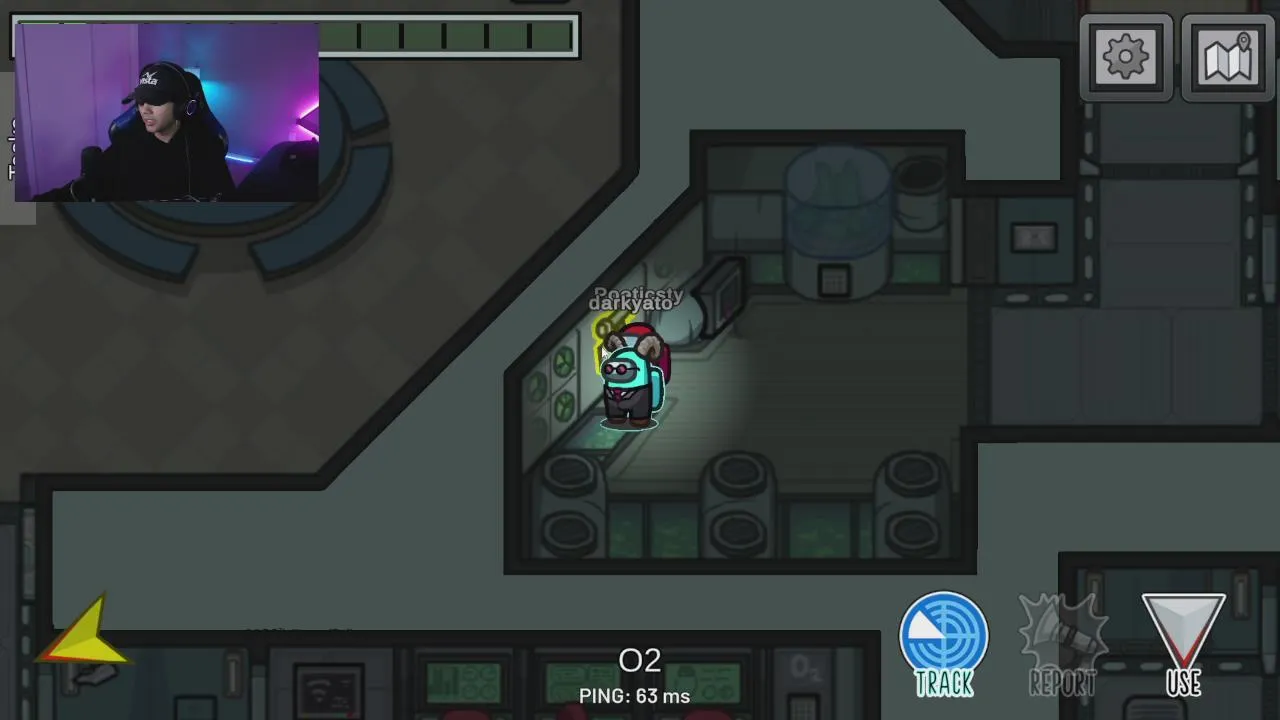This screenshot has height=720, width=1280.
Task: Tap the Report button
Action: coord(1063,643)
